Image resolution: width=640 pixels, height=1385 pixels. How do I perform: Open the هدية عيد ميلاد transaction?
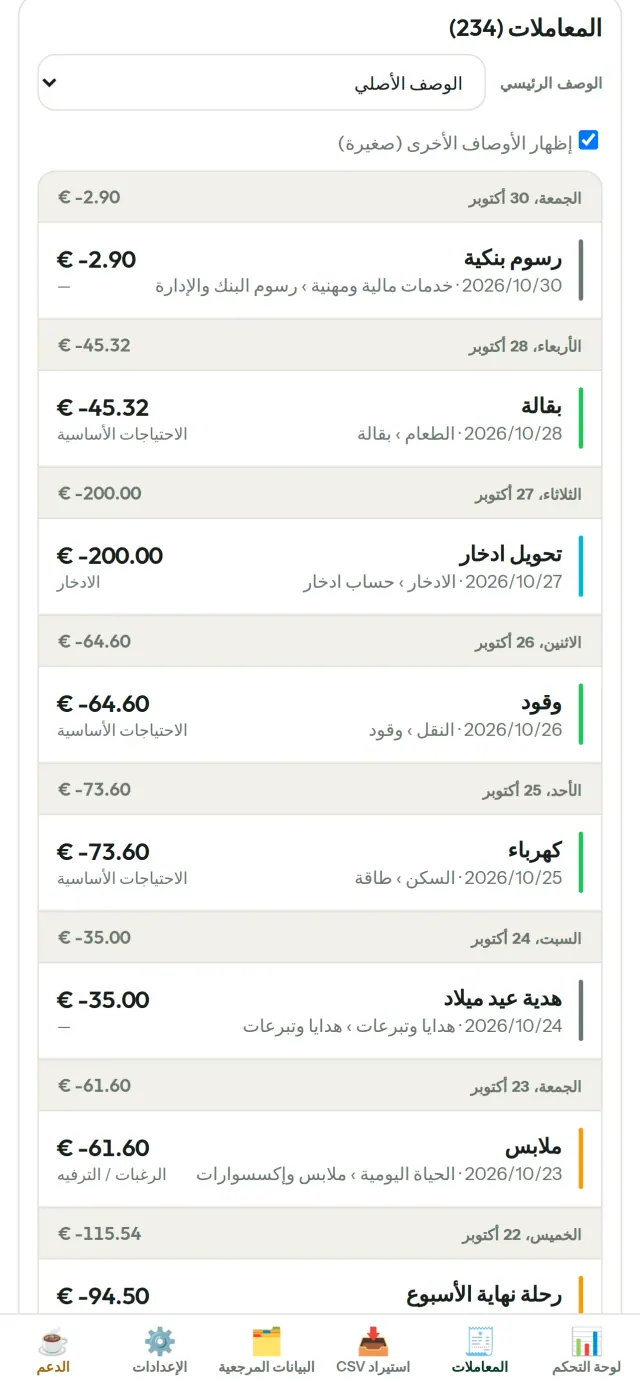[x=320, y=1011]
